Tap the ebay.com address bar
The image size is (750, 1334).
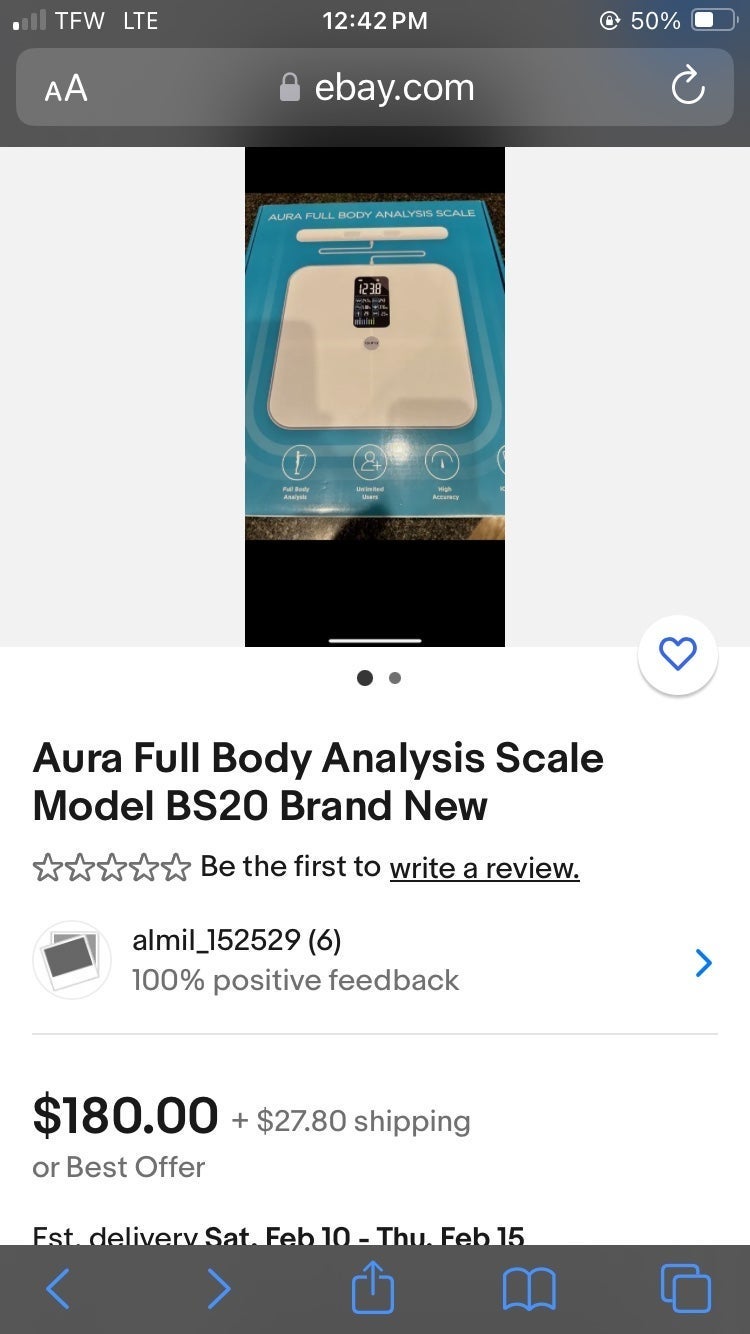(375, 88)
